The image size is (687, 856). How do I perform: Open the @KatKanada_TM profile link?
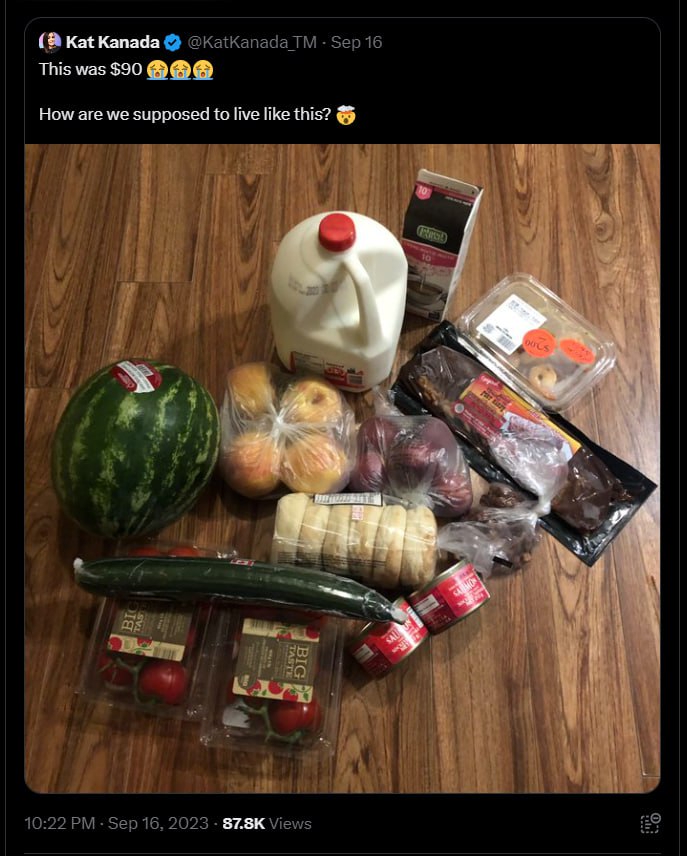coord(254,42)
